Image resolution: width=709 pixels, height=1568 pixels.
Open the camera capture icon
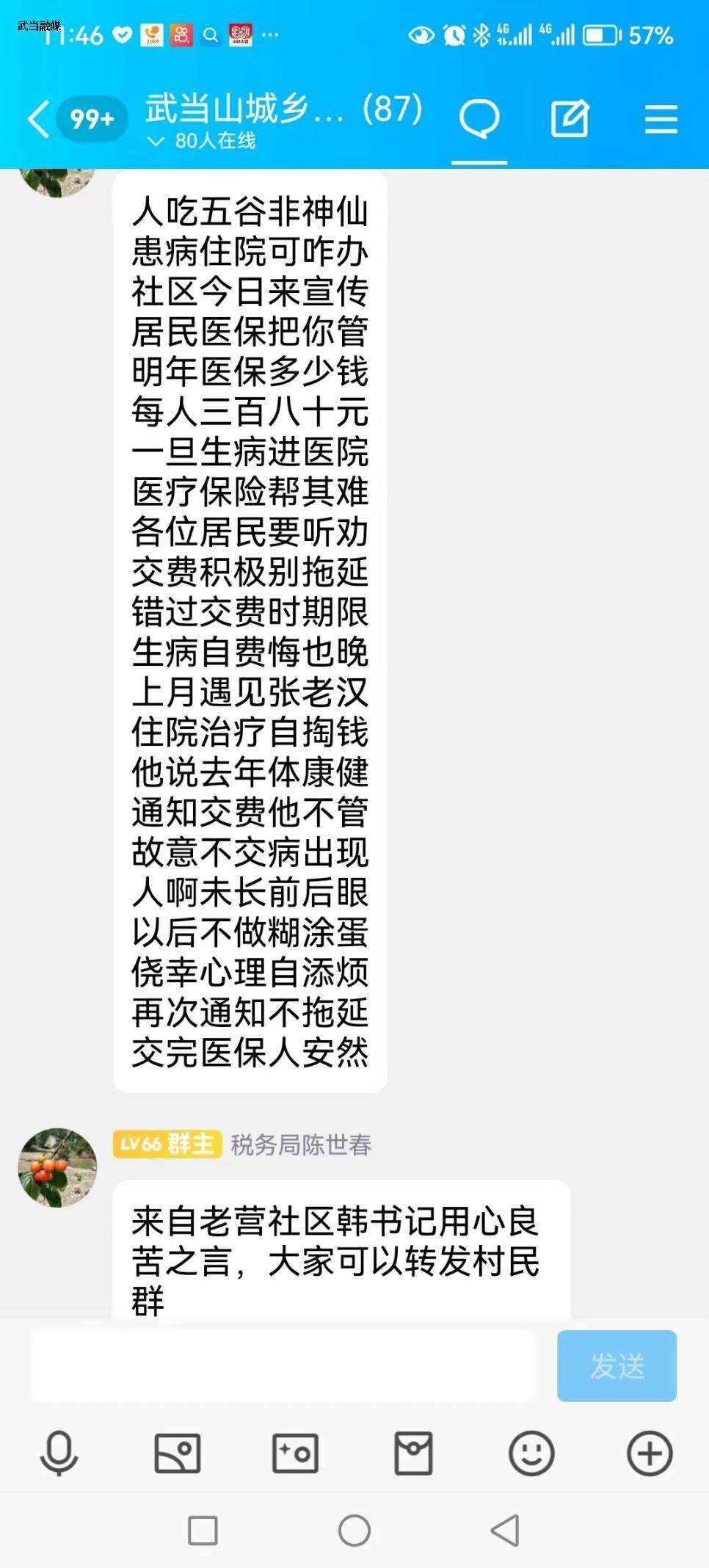pyautogui.click(x=295, y=1453)
